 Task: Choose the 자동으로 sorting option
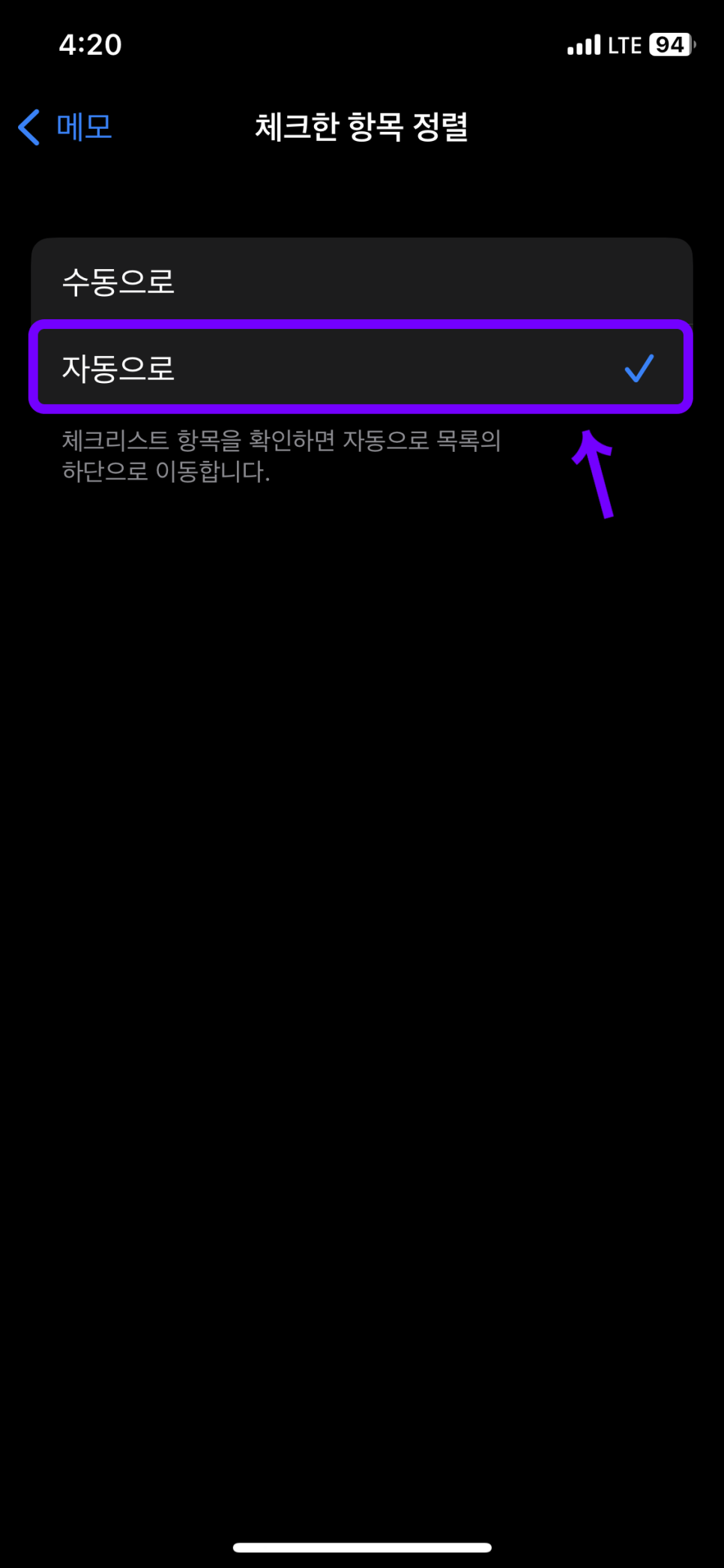362,368
